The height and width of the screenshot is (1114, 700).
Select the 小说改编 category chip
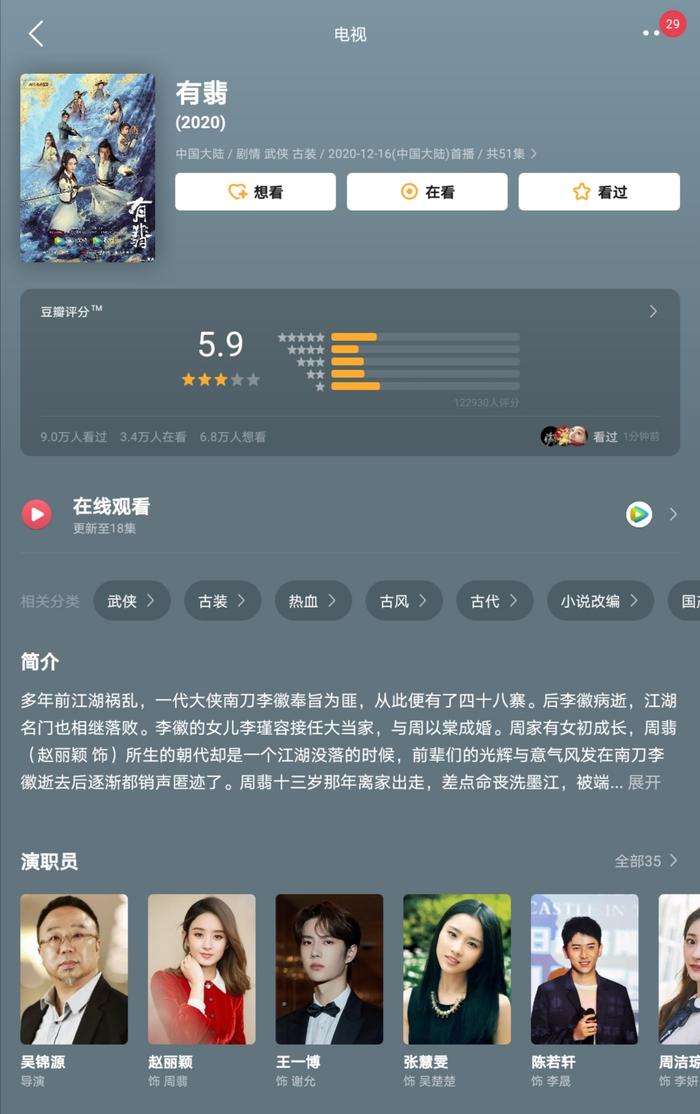pyautogui.click(x=600, y=601)
